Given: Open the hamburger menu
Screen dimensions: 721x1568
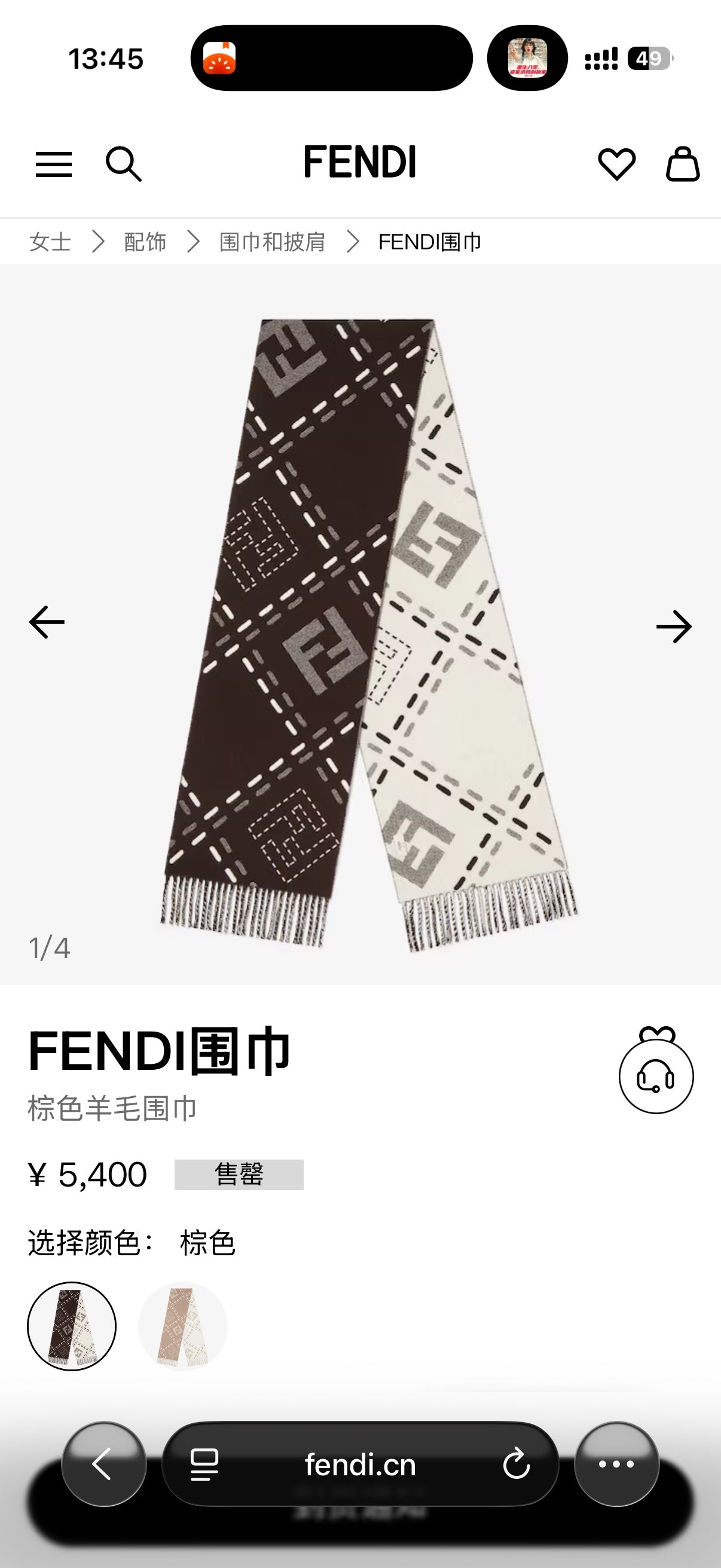Looking at the screenshot, I should [x=54, y=164].
